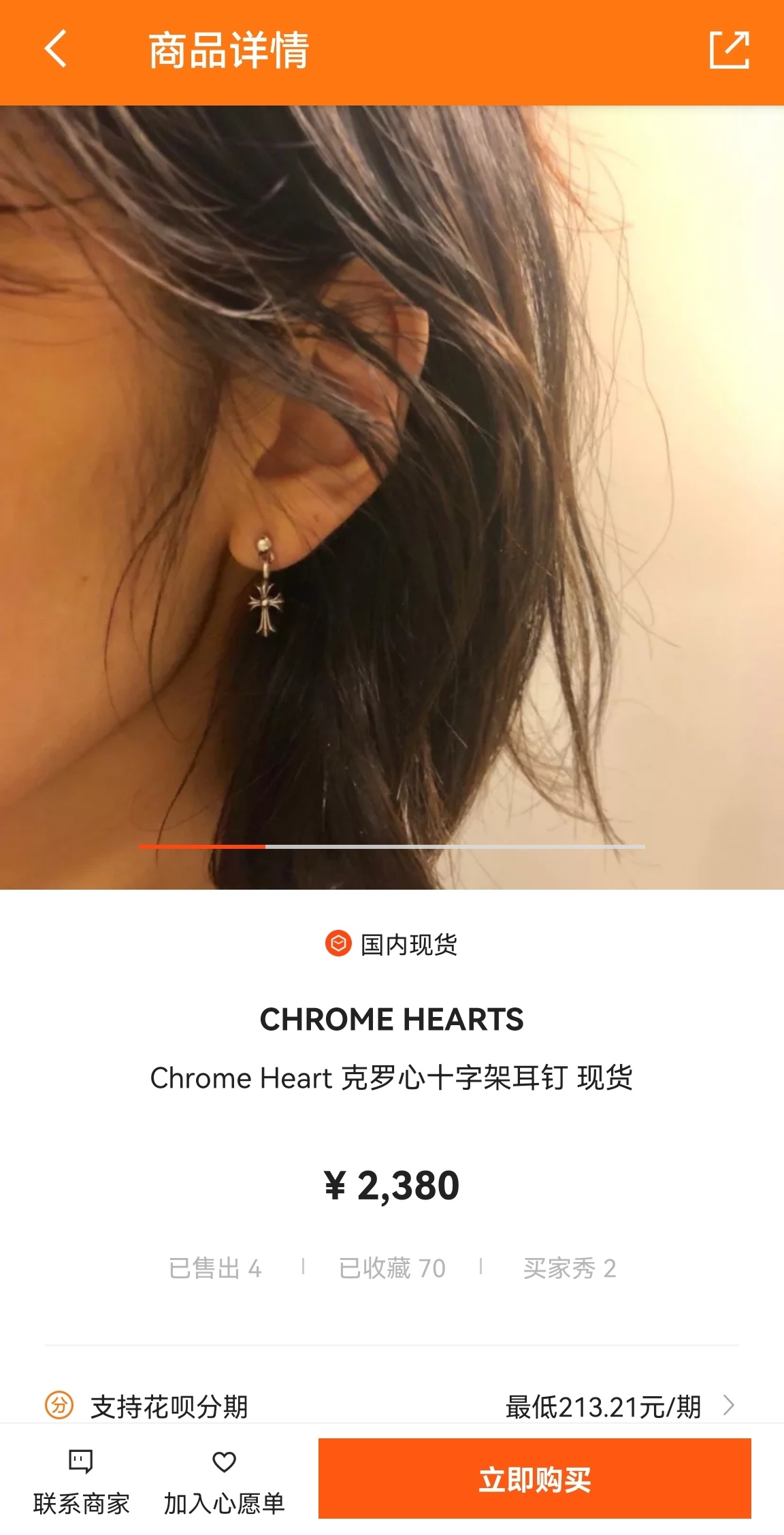This screenshot has width=784, height=1535.
Task: Tap 立即购买 to buy now
Action: coord(534,1479)
